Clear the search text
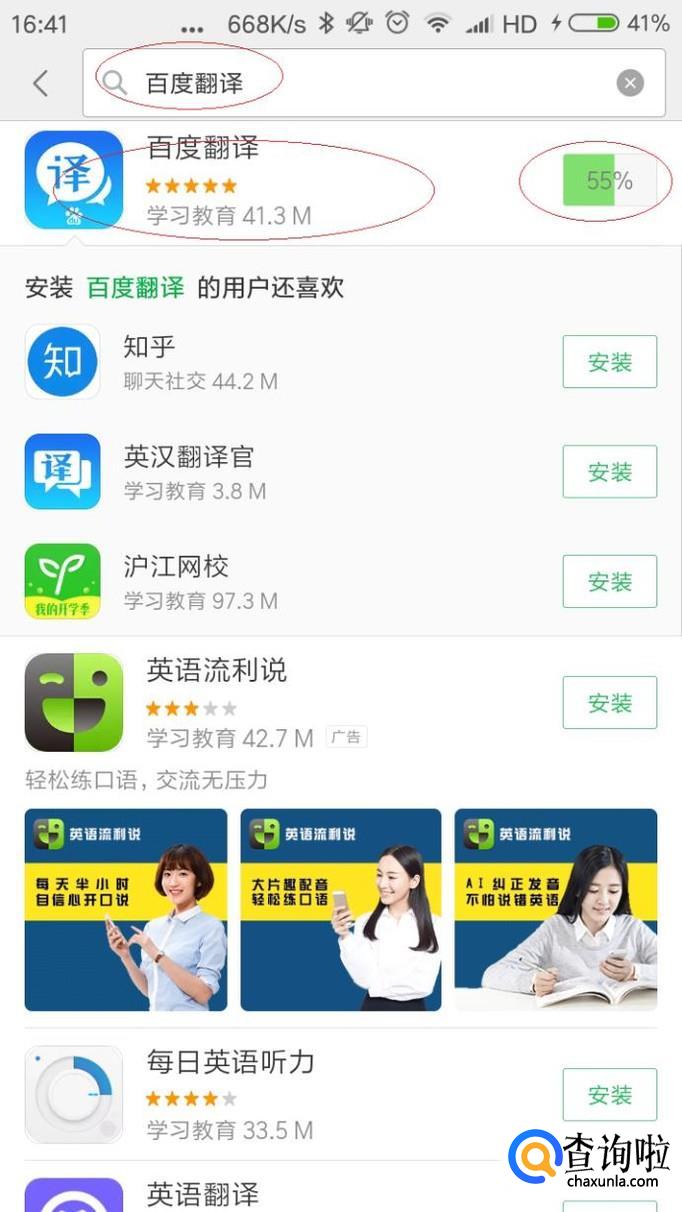Viewport: 682px width, 1212px height. (630, 83)
